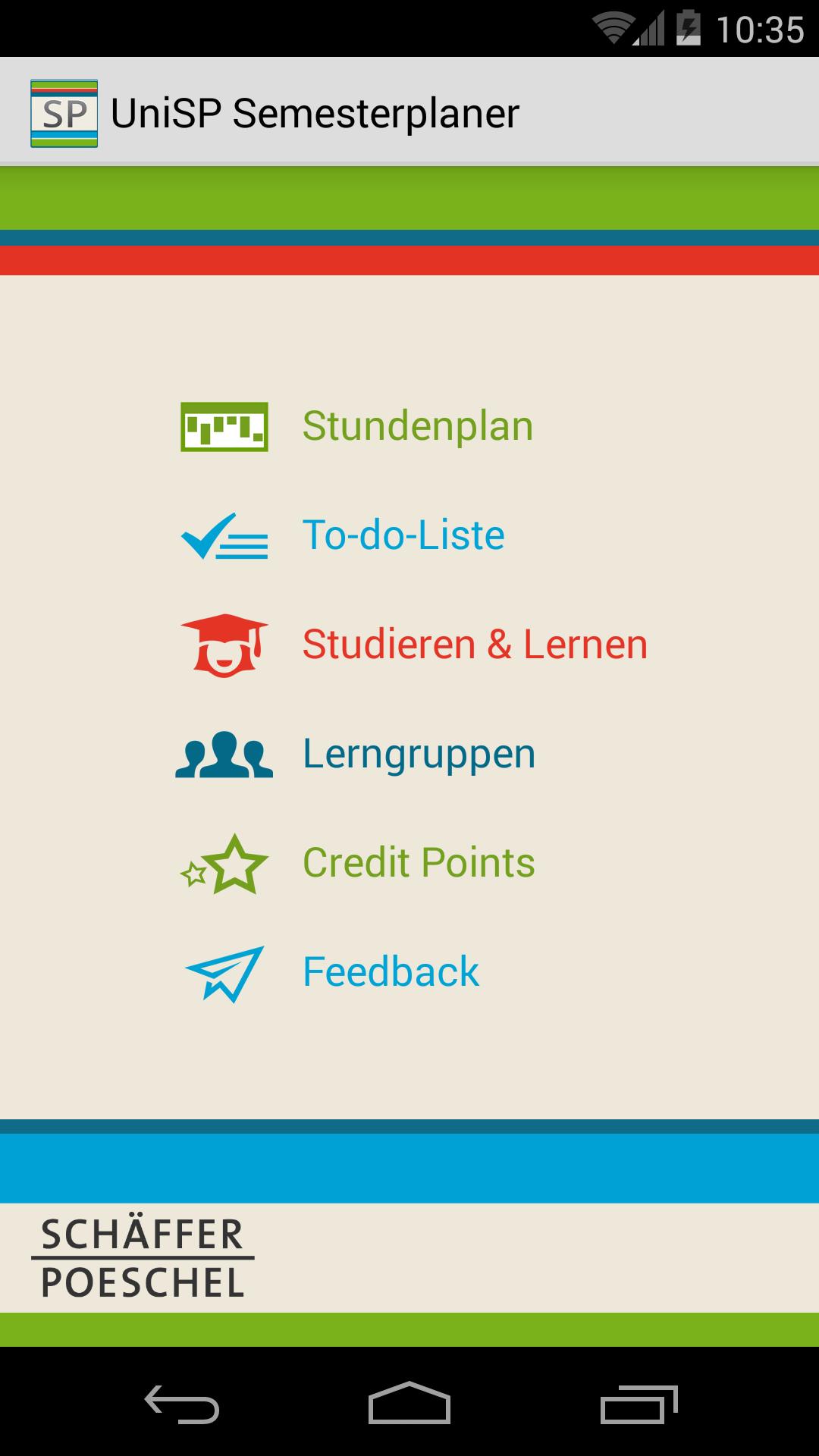Select Lerngruppen from the menu
The width and height of the screenshot is (819, 1456).
[x=418, y=755]
